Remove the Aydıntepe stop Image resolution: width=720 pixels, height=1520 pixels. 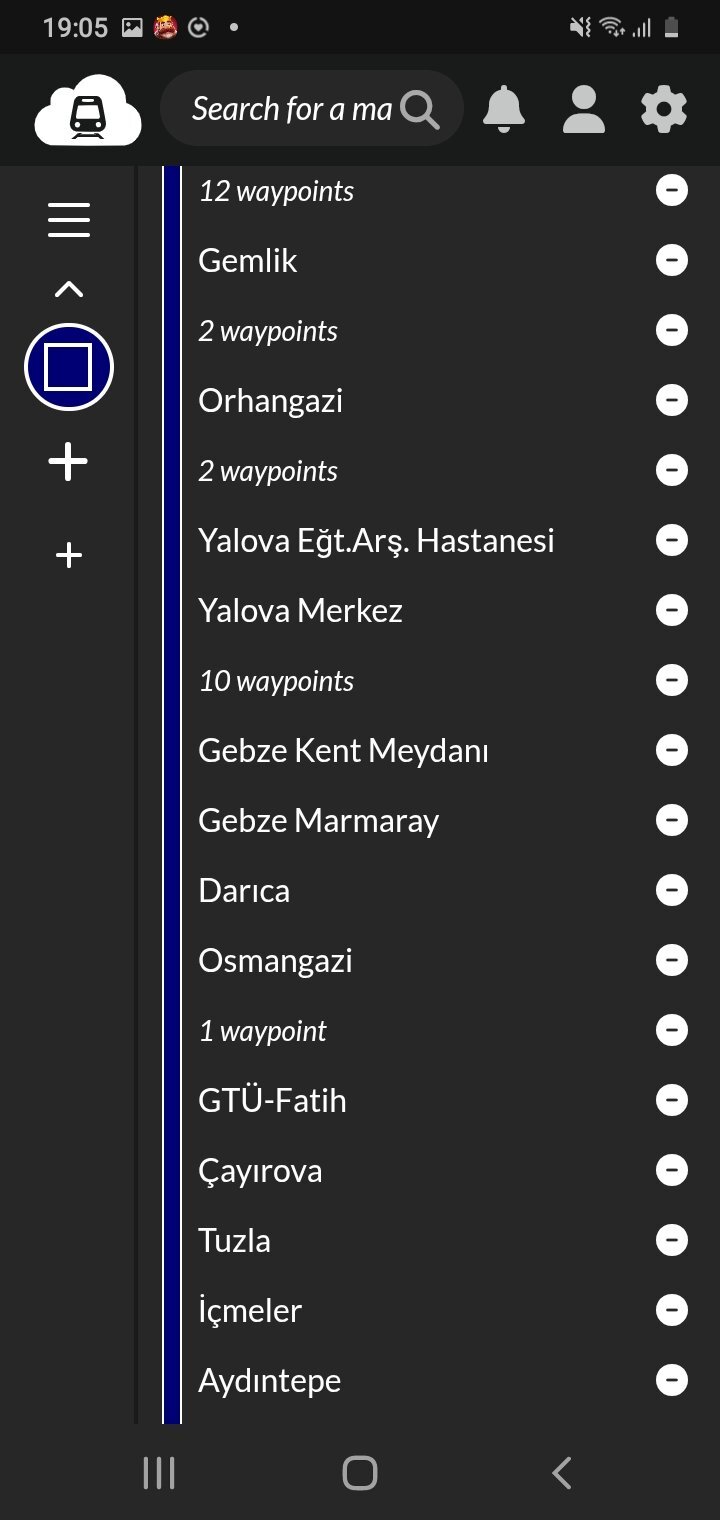tap(672, 1380)
